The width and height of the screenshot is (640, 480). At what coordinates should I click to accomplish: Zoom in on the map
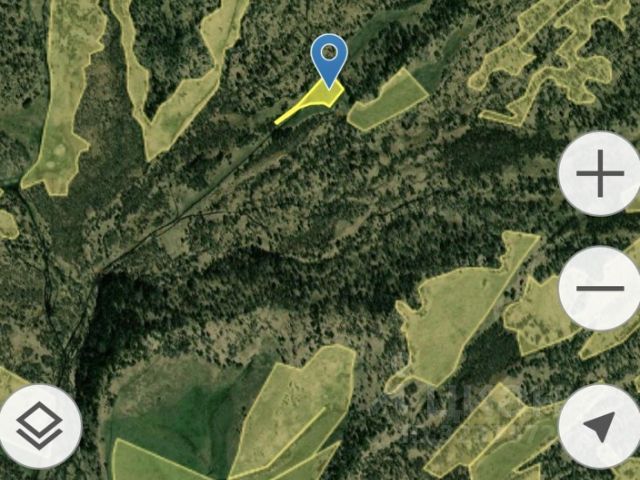point(600,176)
